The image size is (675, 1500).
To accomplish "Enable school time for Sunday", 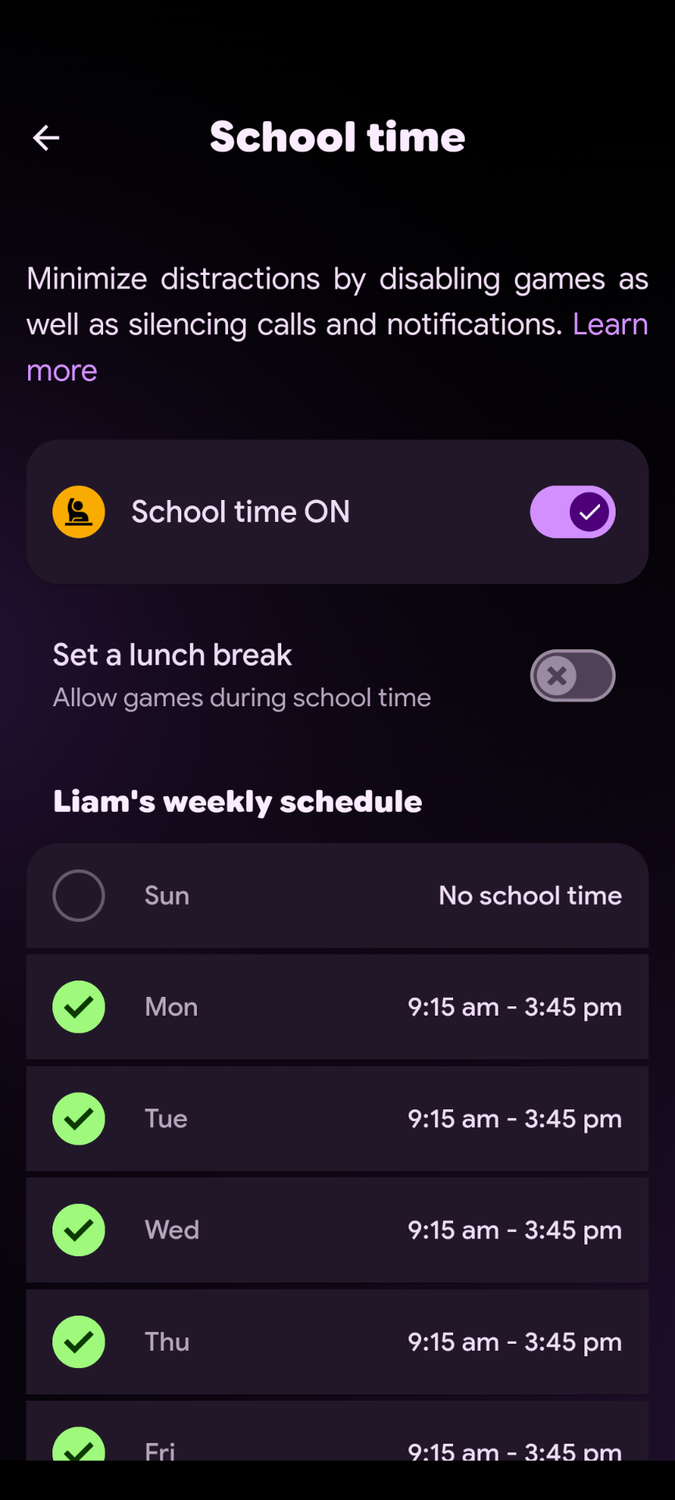I will 79,895.
